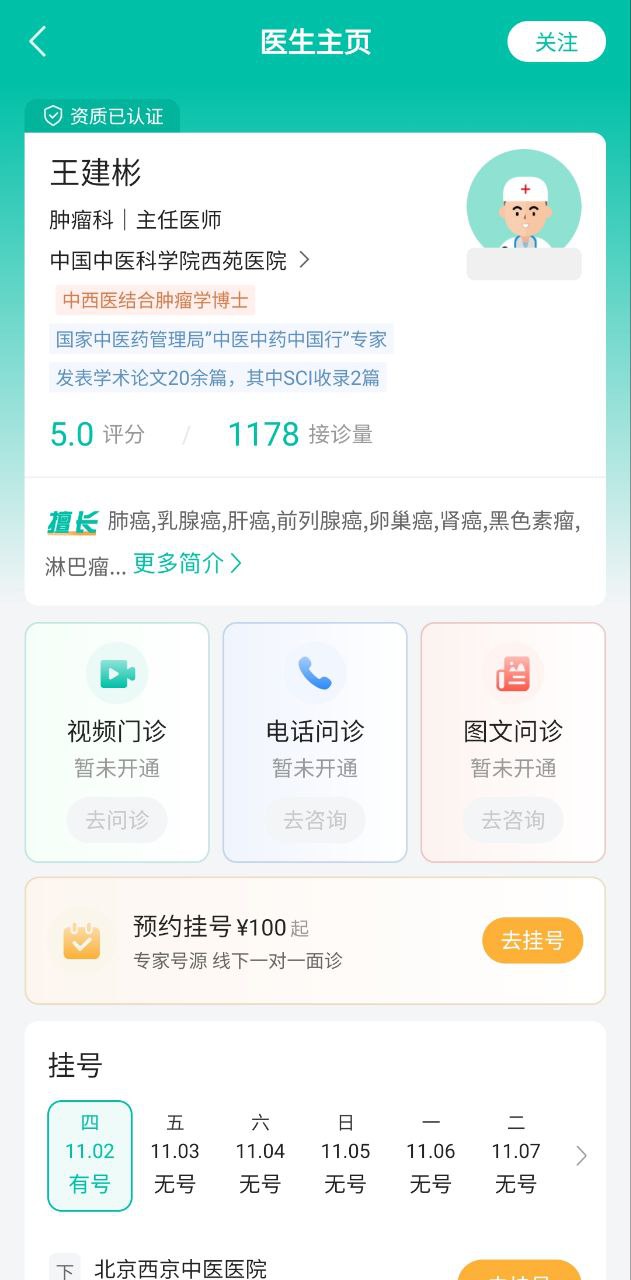The image size is (631, 1280).
Task: Go back from doctor homepage
Action: click(38, 42)
